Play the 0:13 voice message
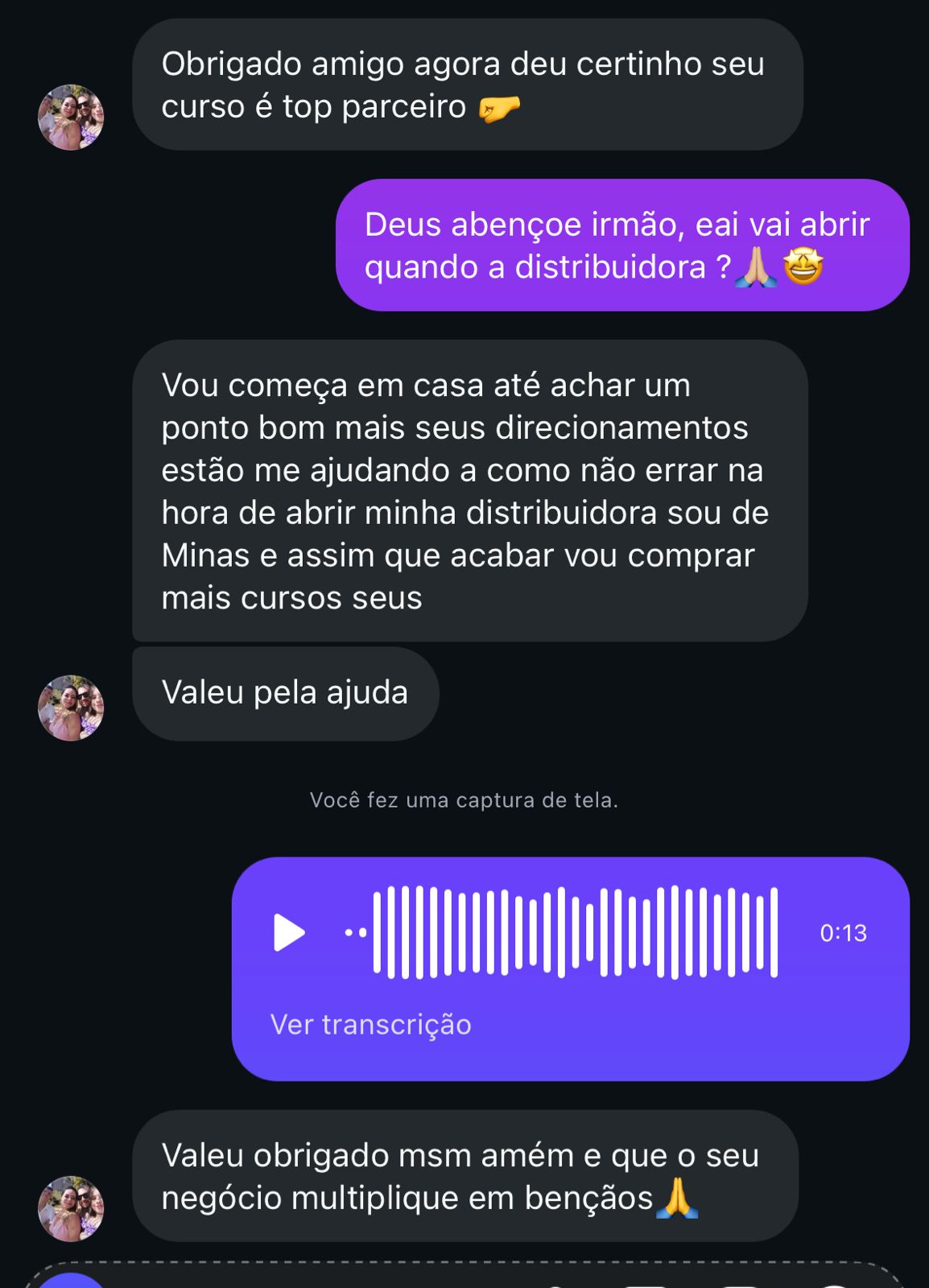 289,932
